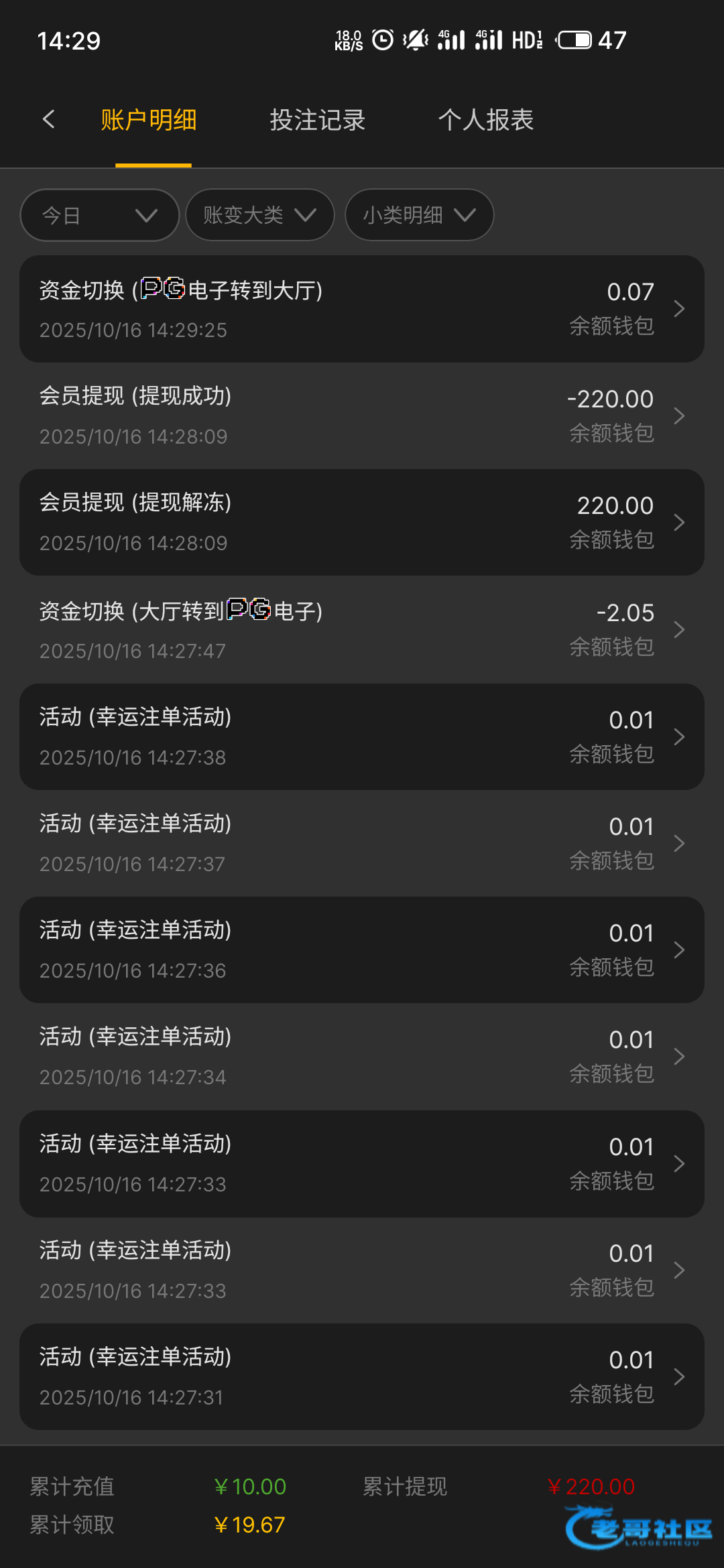
Task: Expand the 今日 date dropdown
Action: point(99,215)
